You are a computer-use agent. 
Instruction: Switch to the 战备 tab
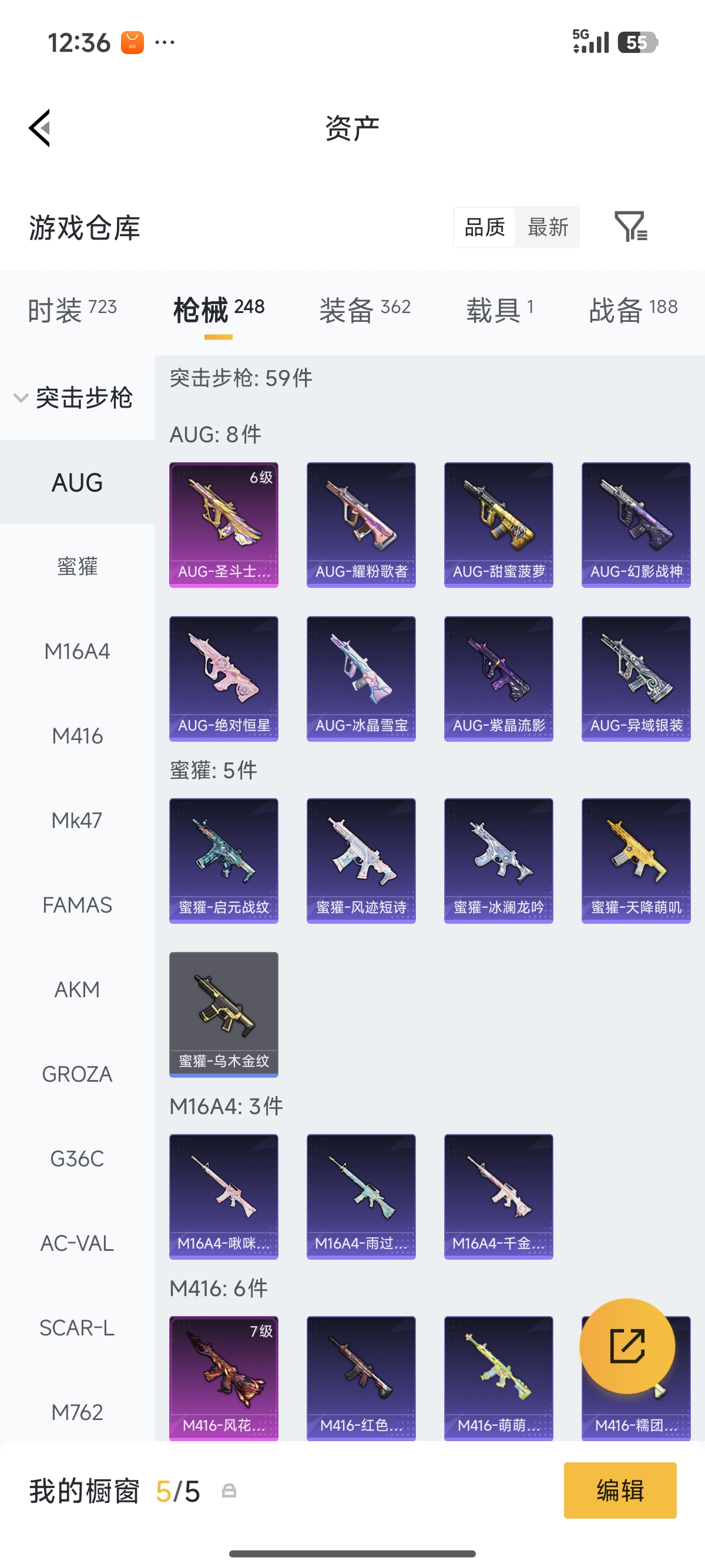point(633,309)
